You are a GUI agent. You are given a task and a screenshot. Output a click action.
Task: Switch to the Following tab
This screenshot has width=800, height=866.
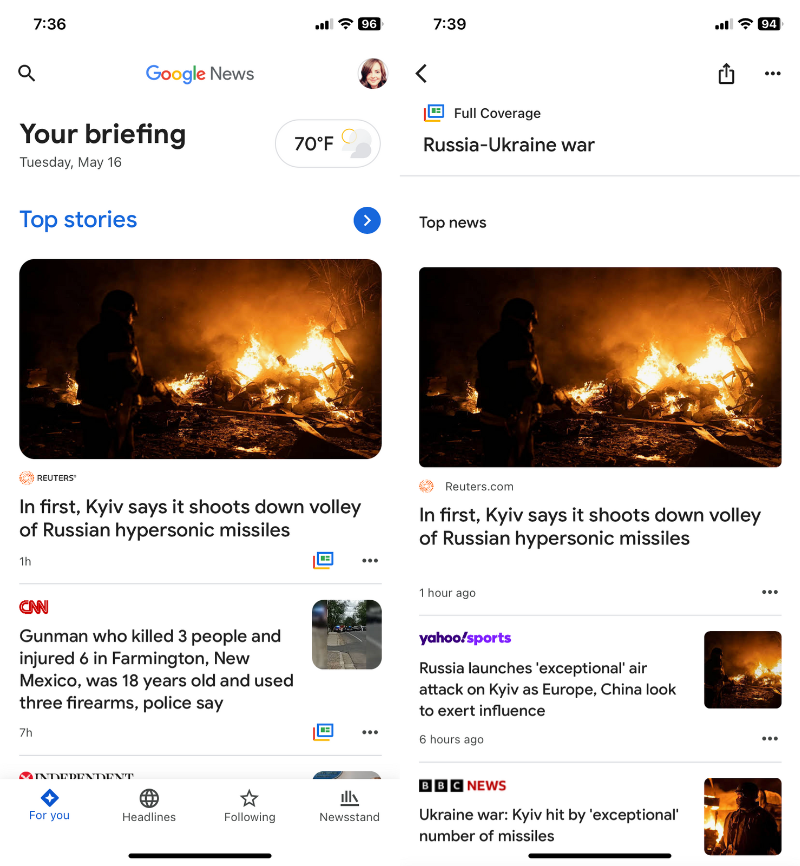249,805
